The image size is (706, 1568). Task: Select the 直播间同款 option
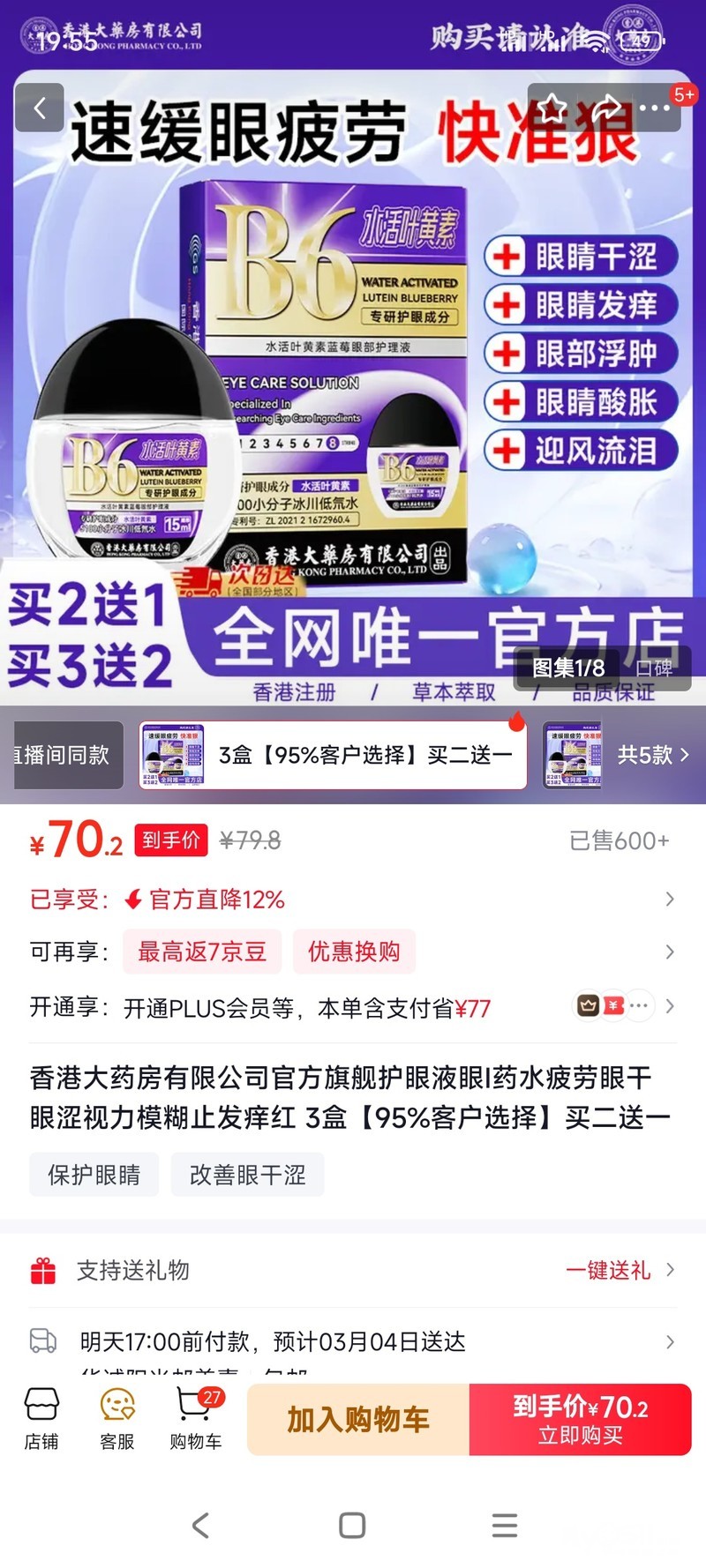coord(62,755)
